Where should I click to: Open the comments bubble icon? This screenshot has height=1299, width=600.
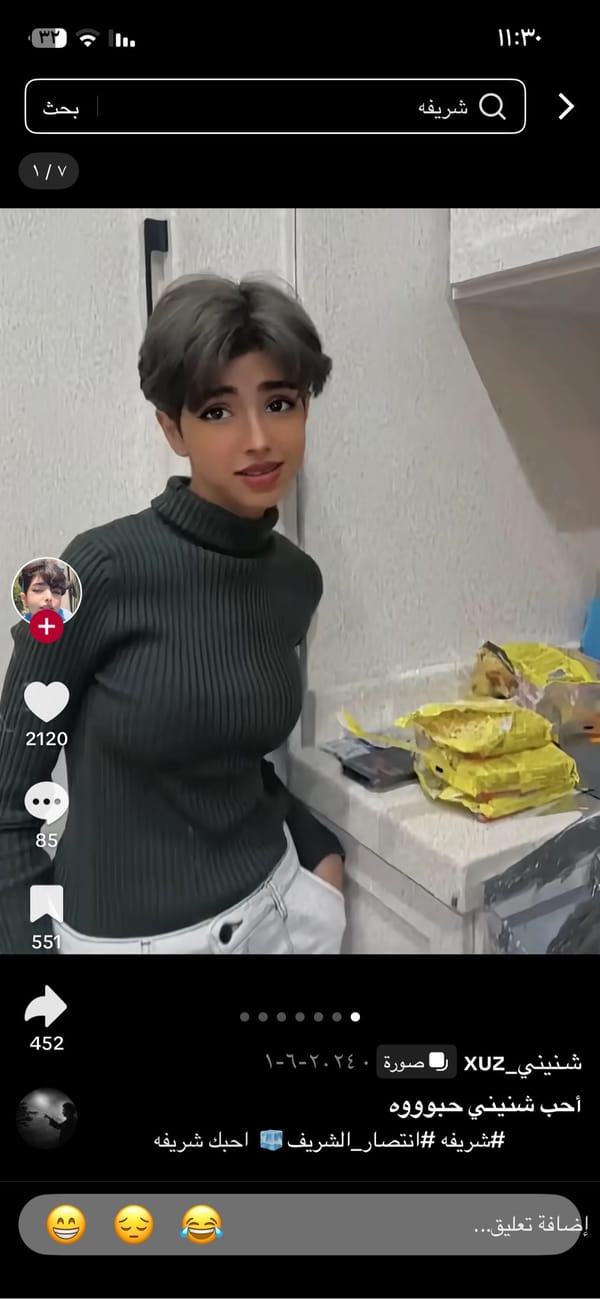click(46, 803)
